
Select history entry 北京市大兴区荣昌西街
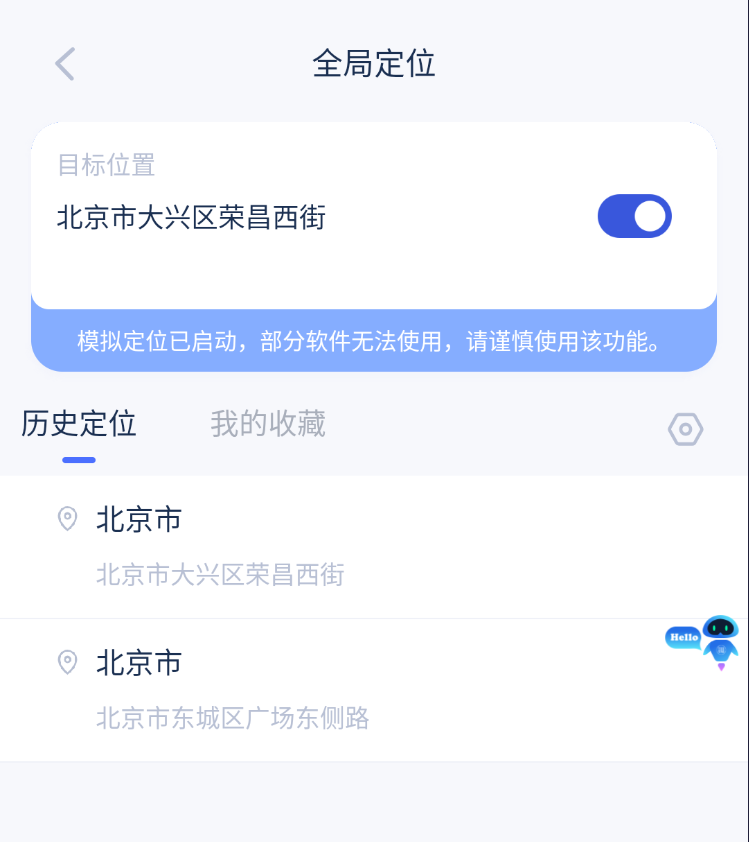coord(220,546)
